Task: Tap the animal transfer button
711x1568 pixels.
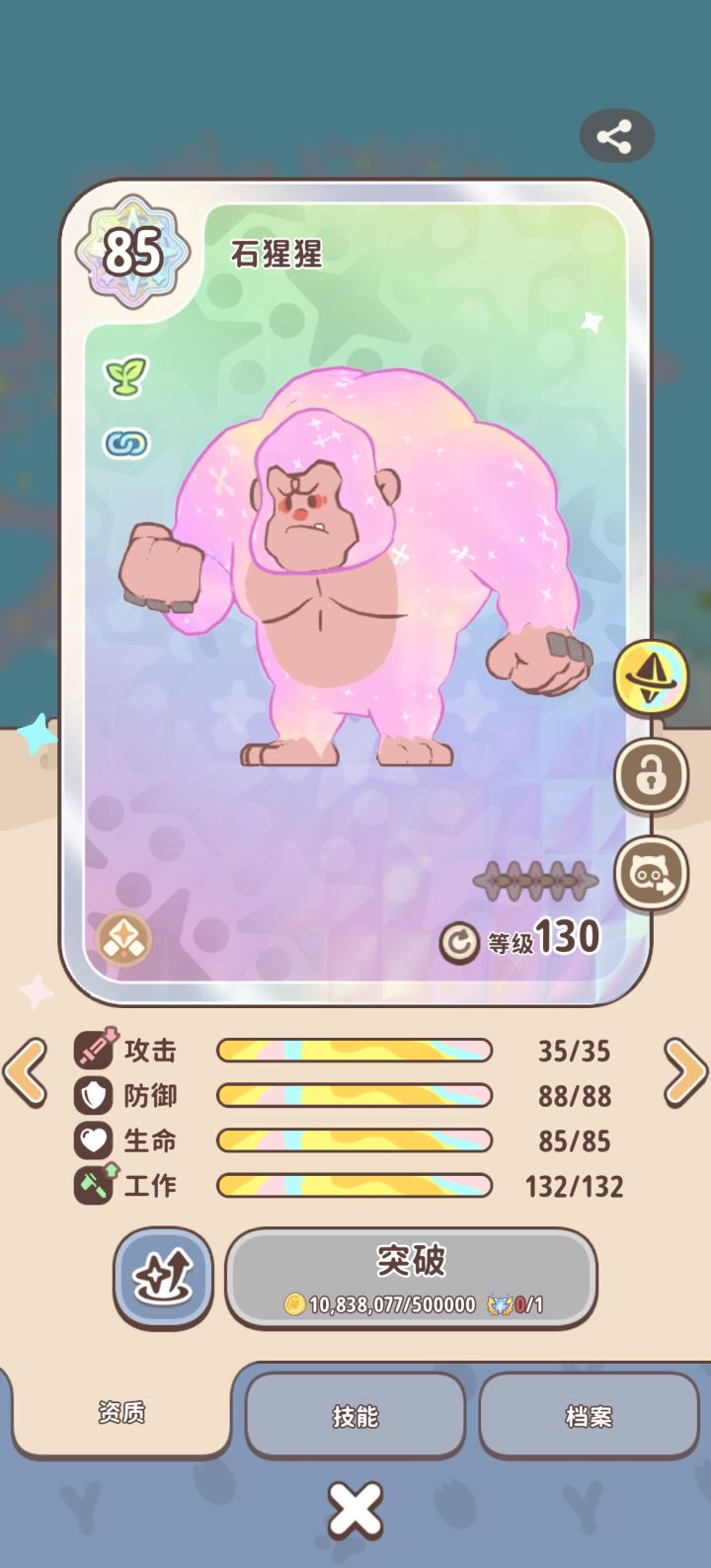Action: (650, 873)
